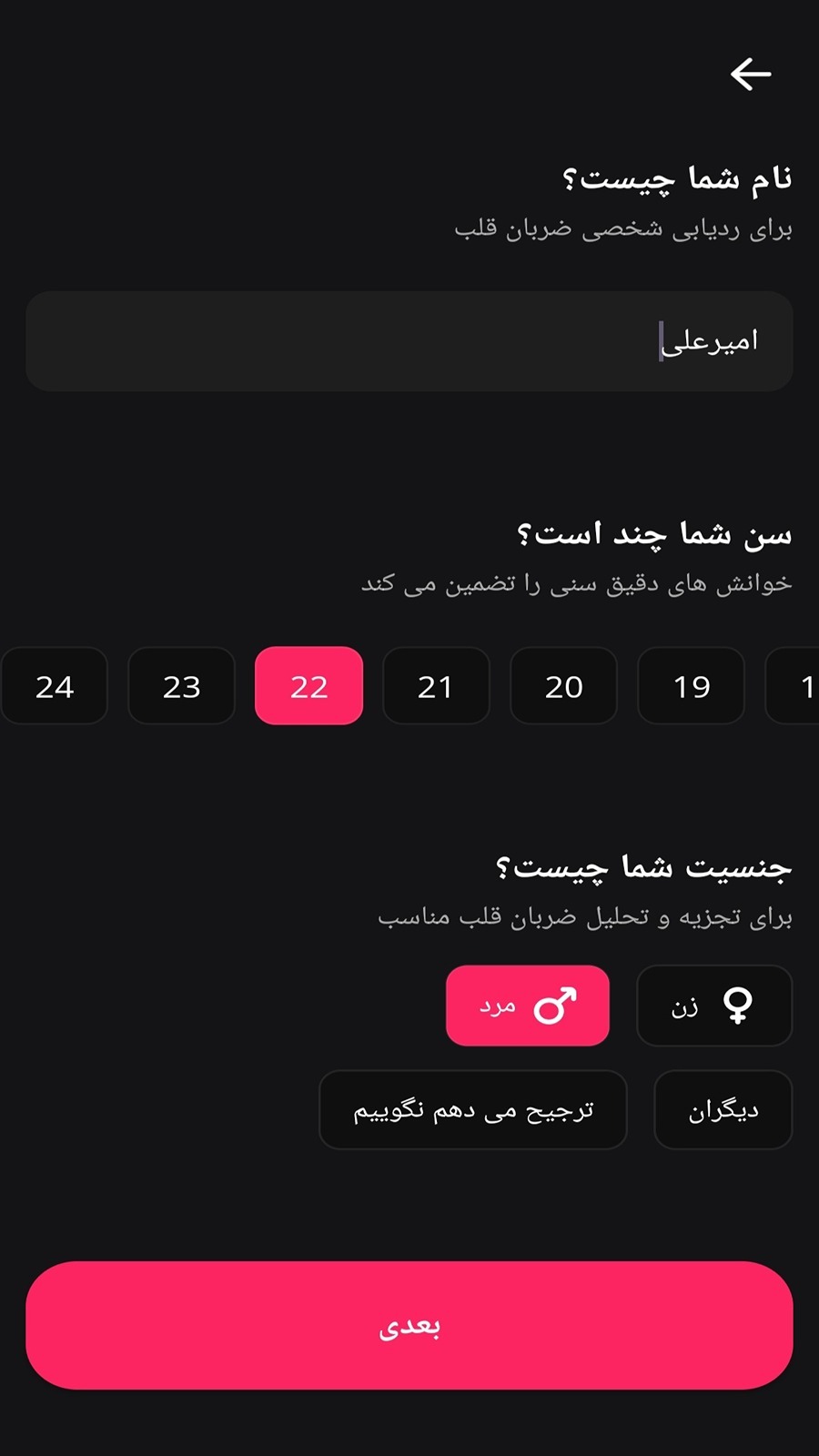Select the زن gender option

(x=714, y=1006)
